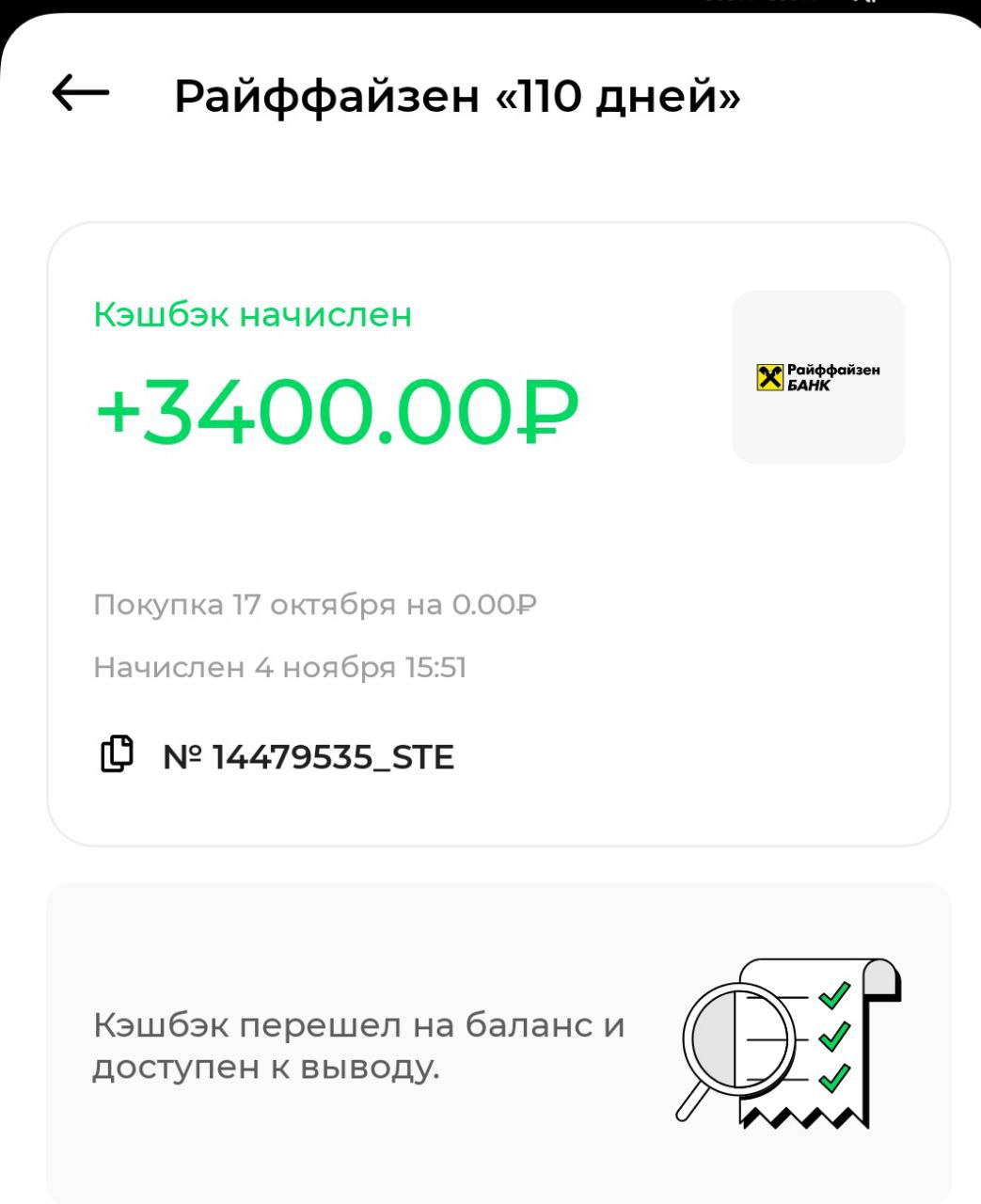Go back using the arrow icon

(x=81, y=93)
